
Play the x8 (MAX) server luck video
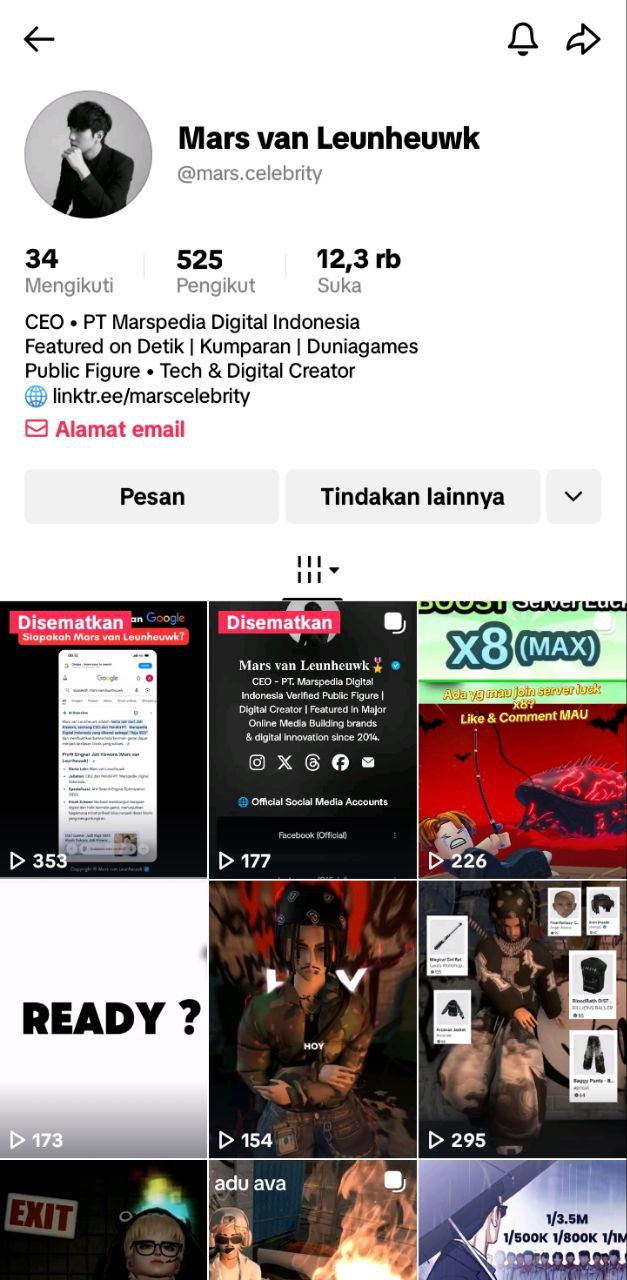pos(522,740)
